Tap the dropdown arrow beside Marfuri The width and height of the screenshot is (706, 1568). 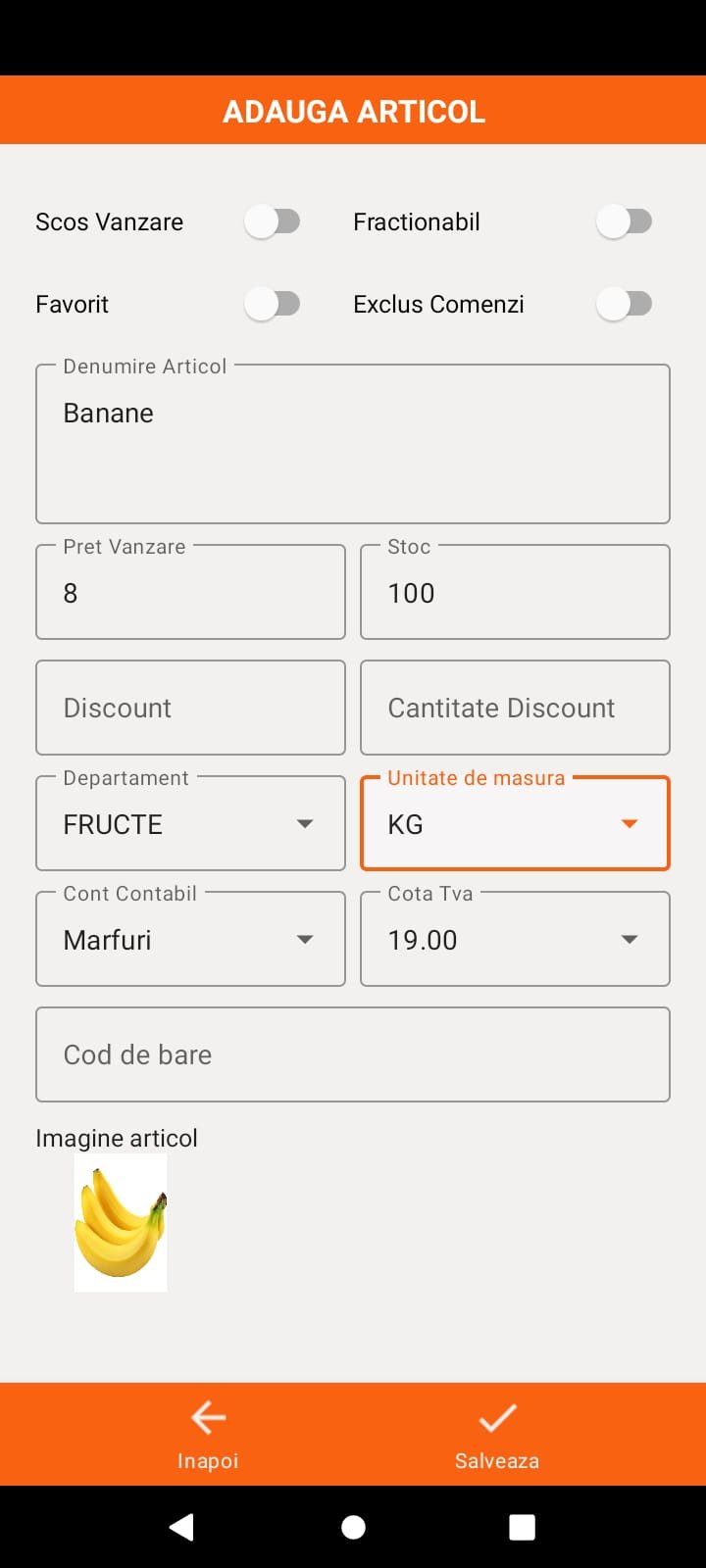304,939
